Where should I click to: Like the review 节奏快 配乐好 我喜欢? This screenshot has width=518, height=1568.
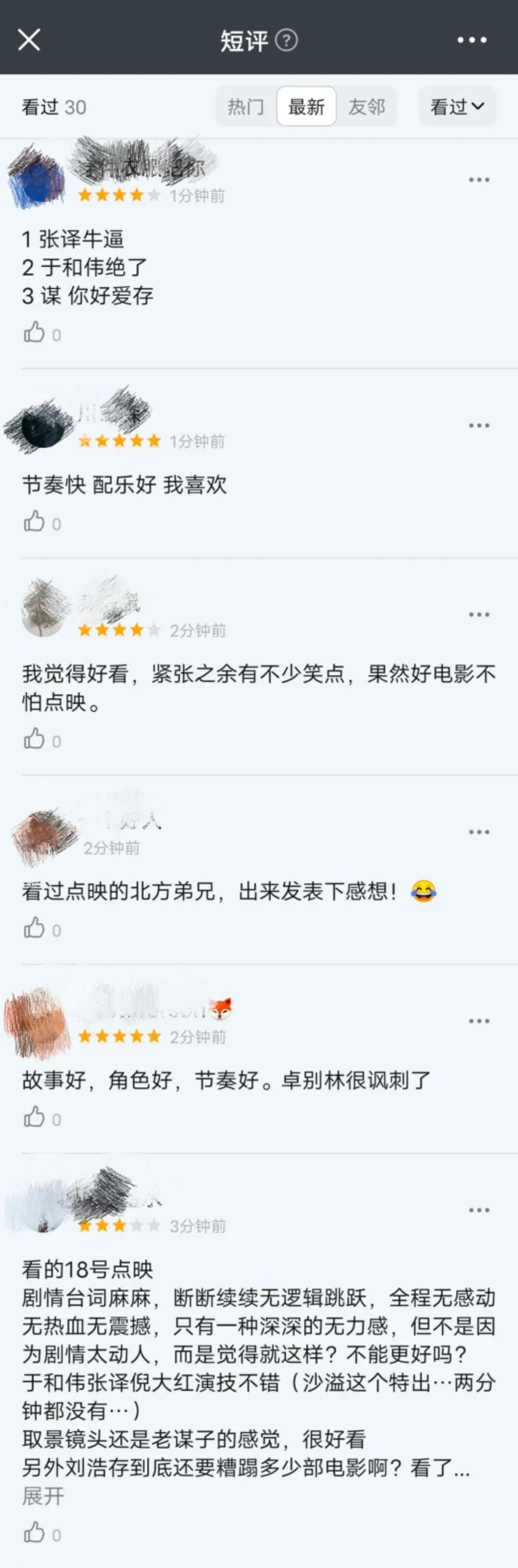tap(35, 522)
